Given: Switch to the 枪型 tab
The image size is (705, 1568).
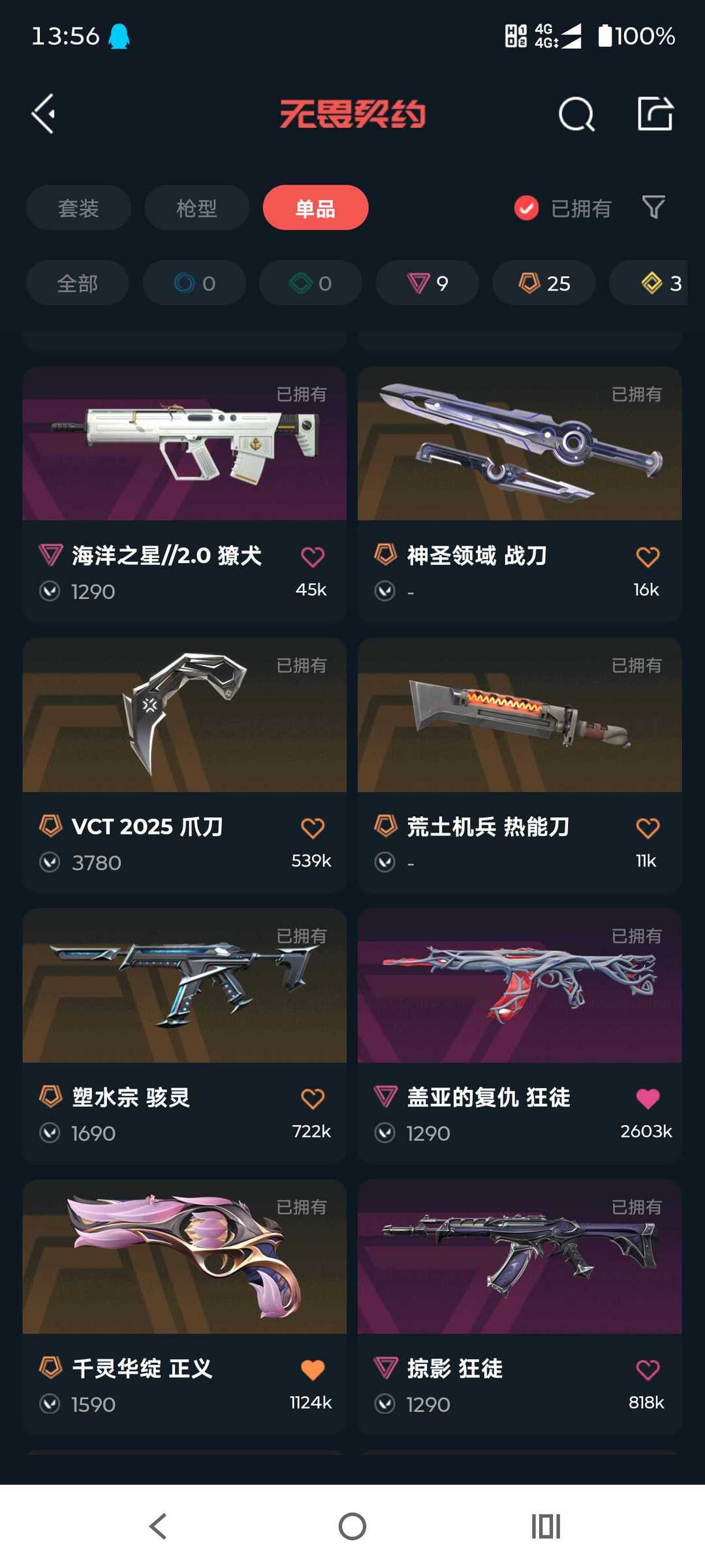Looking at the screenshot, I should pyautogui.click(x=196, y=208).
